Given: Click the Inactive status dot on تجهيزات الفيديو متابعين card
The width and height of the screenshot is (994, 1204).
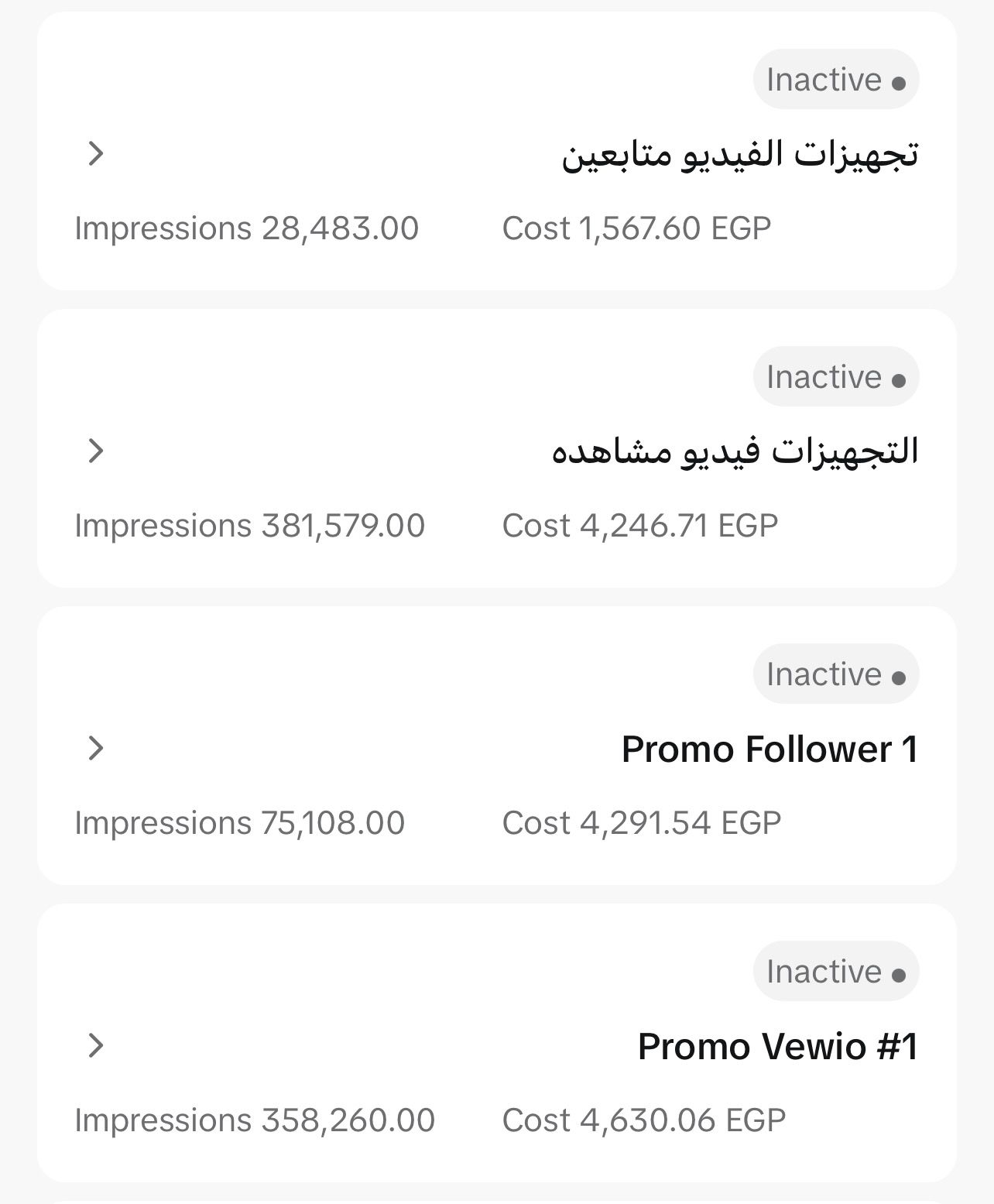Looking at the screenshot, I should (900, 80).
